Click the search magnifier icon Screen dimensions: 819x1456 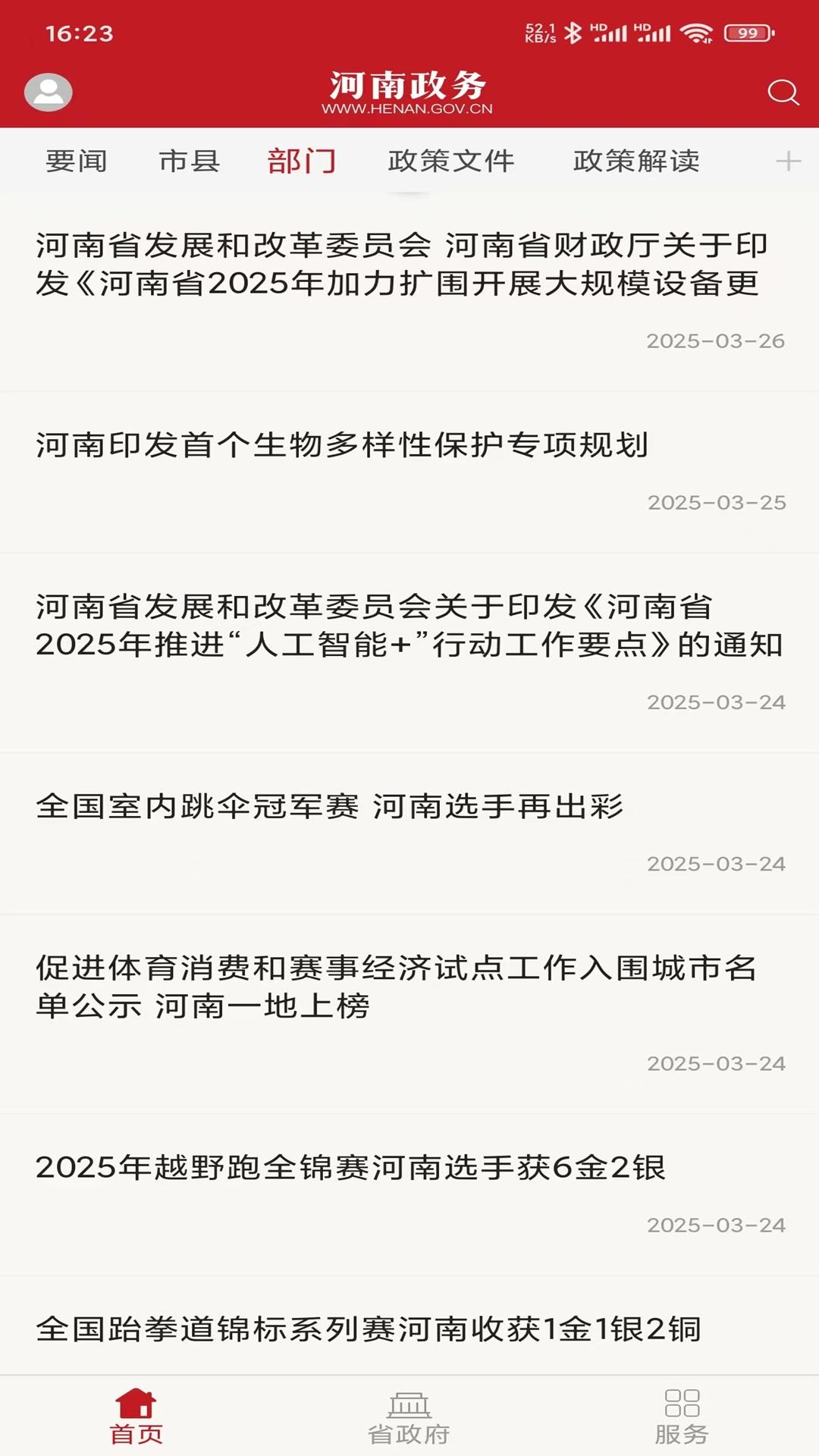[783, 93]
